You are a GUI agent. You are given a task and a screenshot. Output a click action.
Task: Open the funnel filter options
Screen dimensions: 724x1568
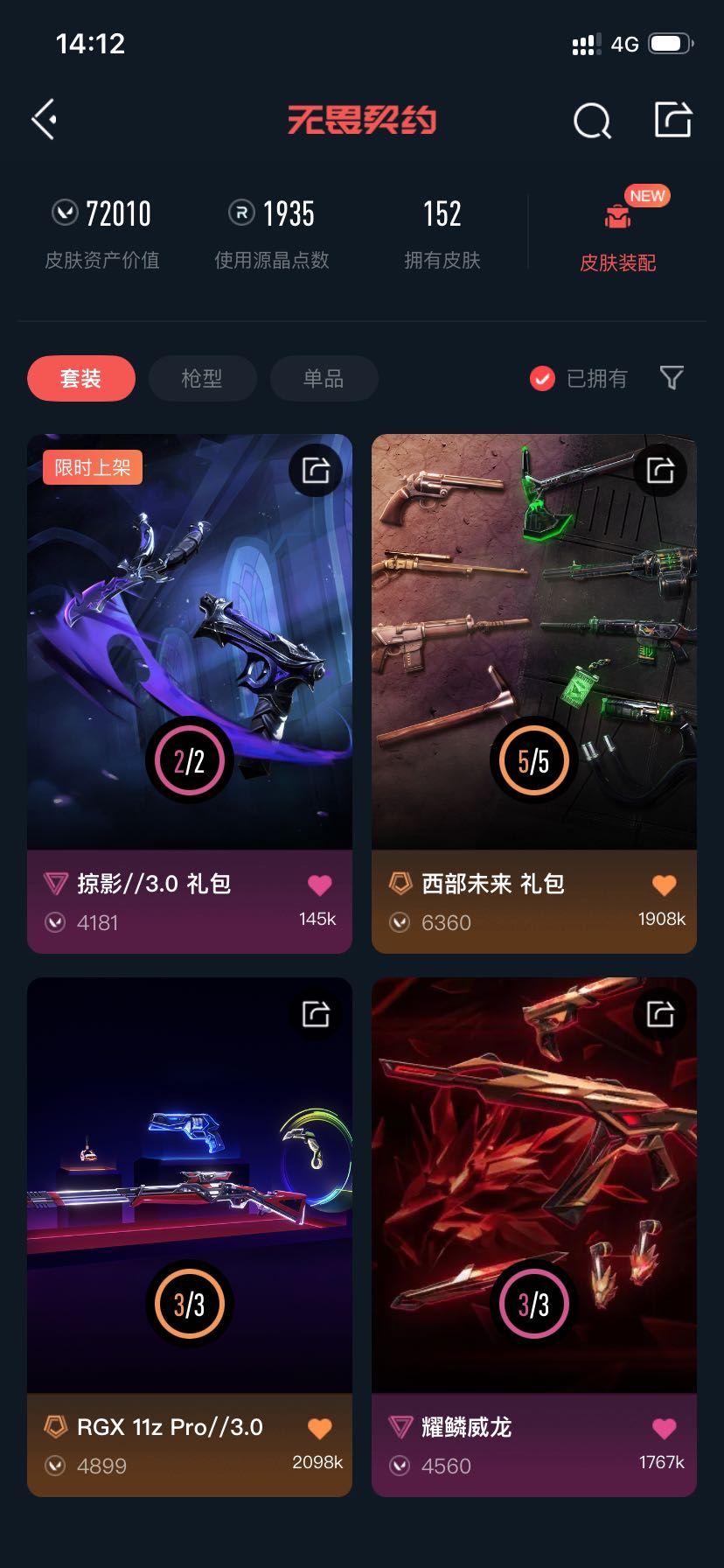672,377
